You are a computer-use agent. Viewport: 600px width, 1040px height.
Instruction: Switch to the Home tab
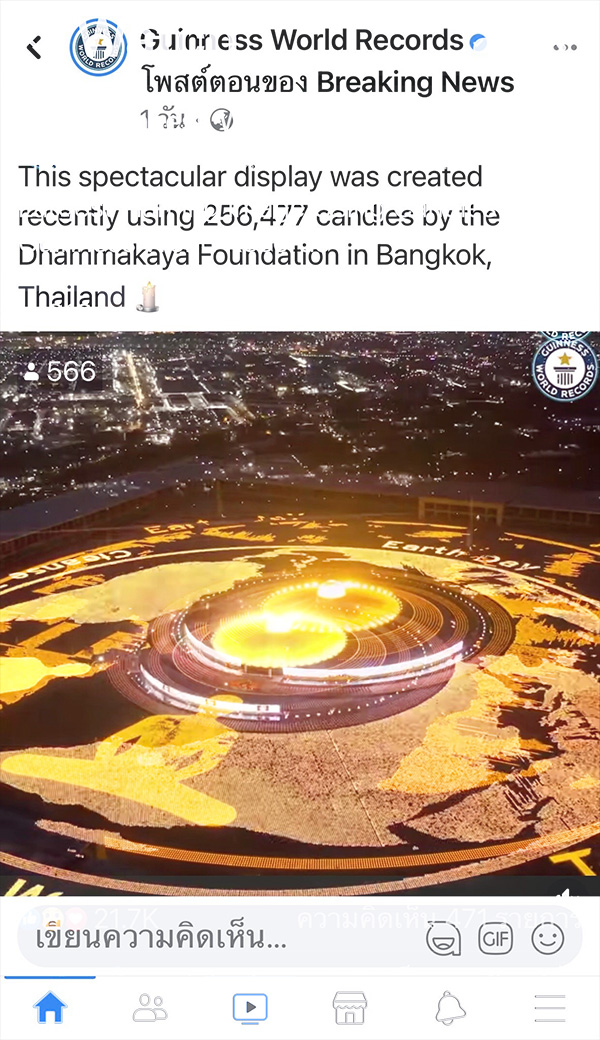50,1008
